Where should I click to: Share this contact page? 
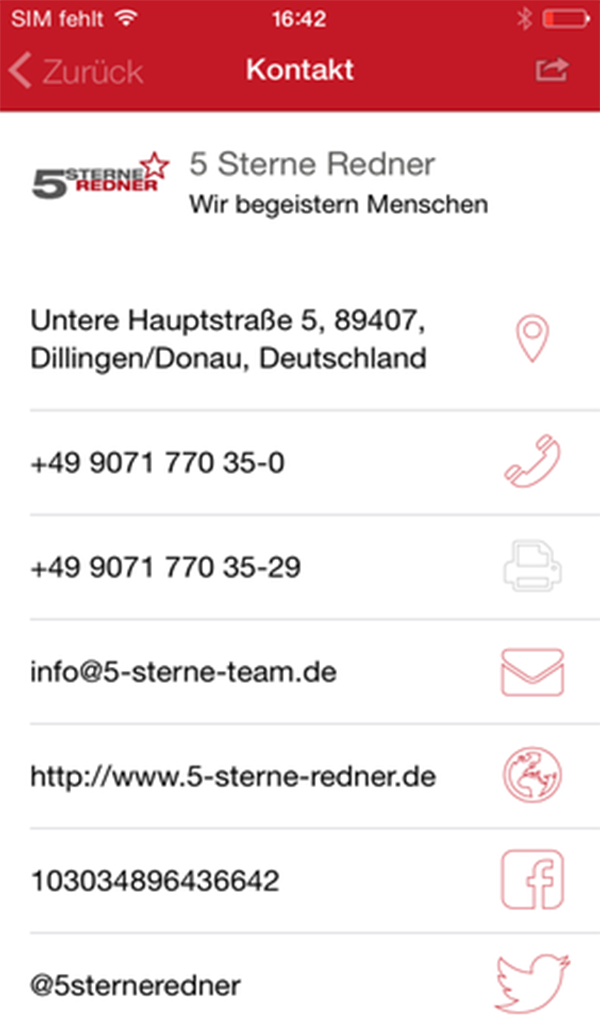551,70
